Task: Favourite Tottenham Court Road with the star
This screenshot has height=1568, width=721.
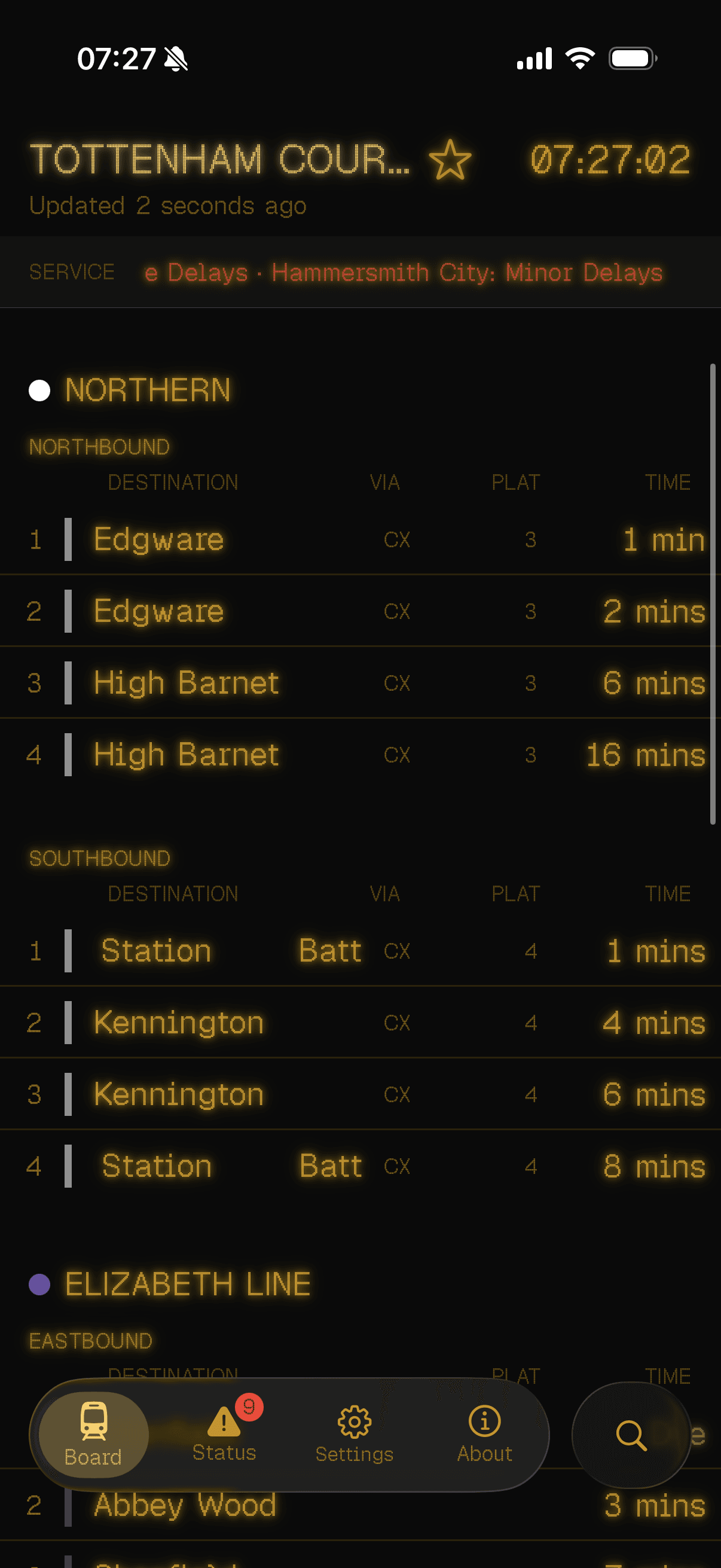Action: (x=450, y=160)
